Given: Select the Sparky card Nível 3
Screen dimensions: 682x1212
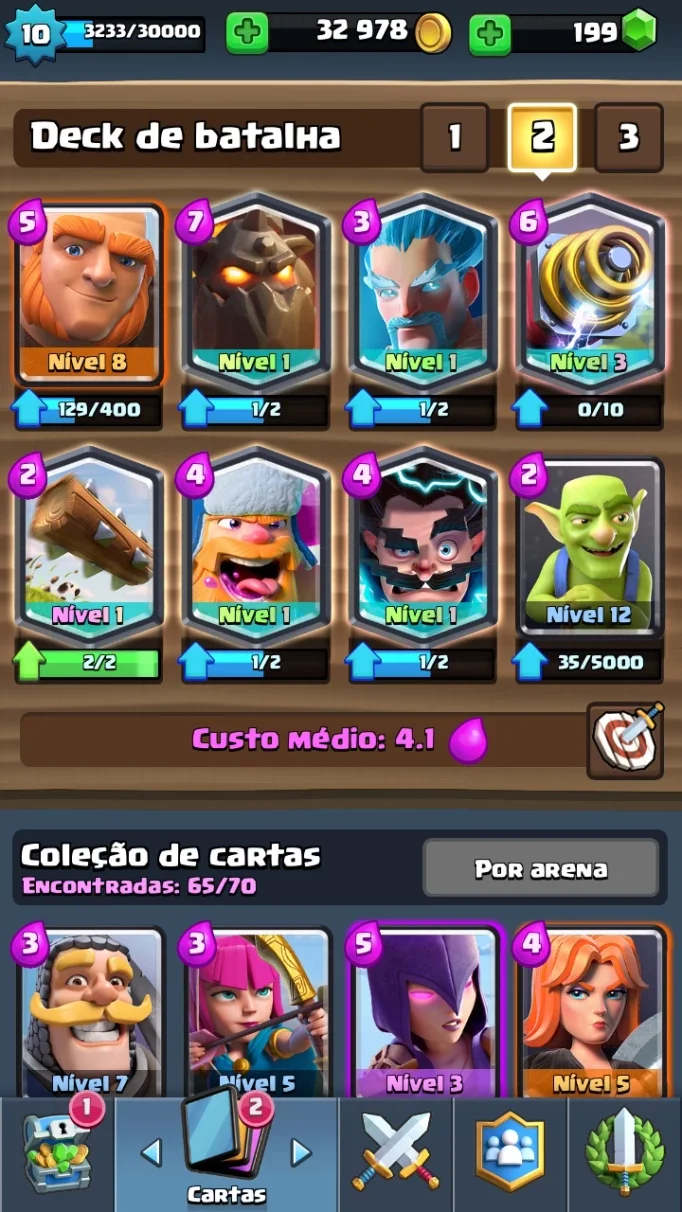Looking at the screenshot, I should tap(589, 295).
